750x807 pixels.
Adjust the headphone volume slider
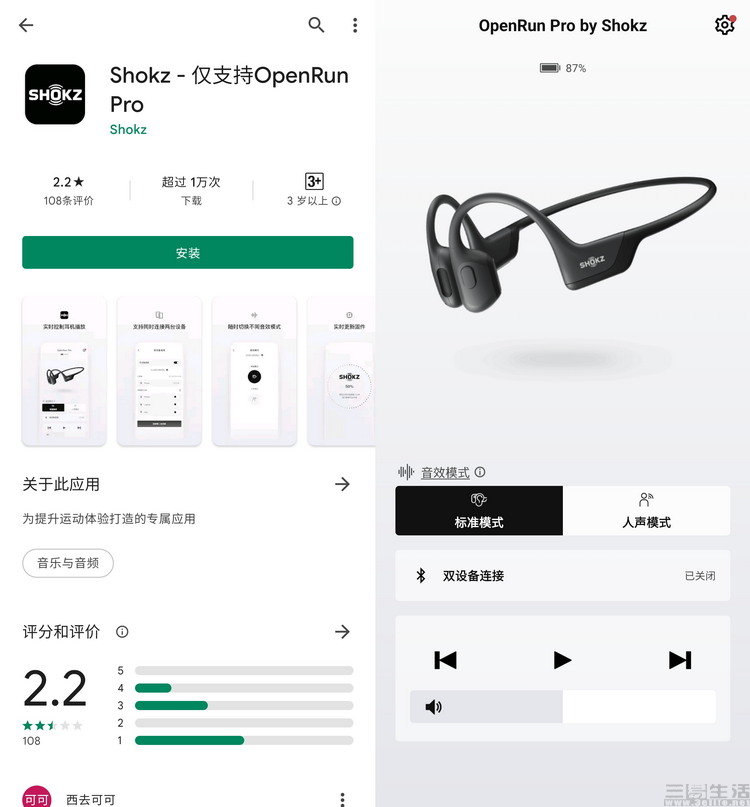[x=563, y=707]
